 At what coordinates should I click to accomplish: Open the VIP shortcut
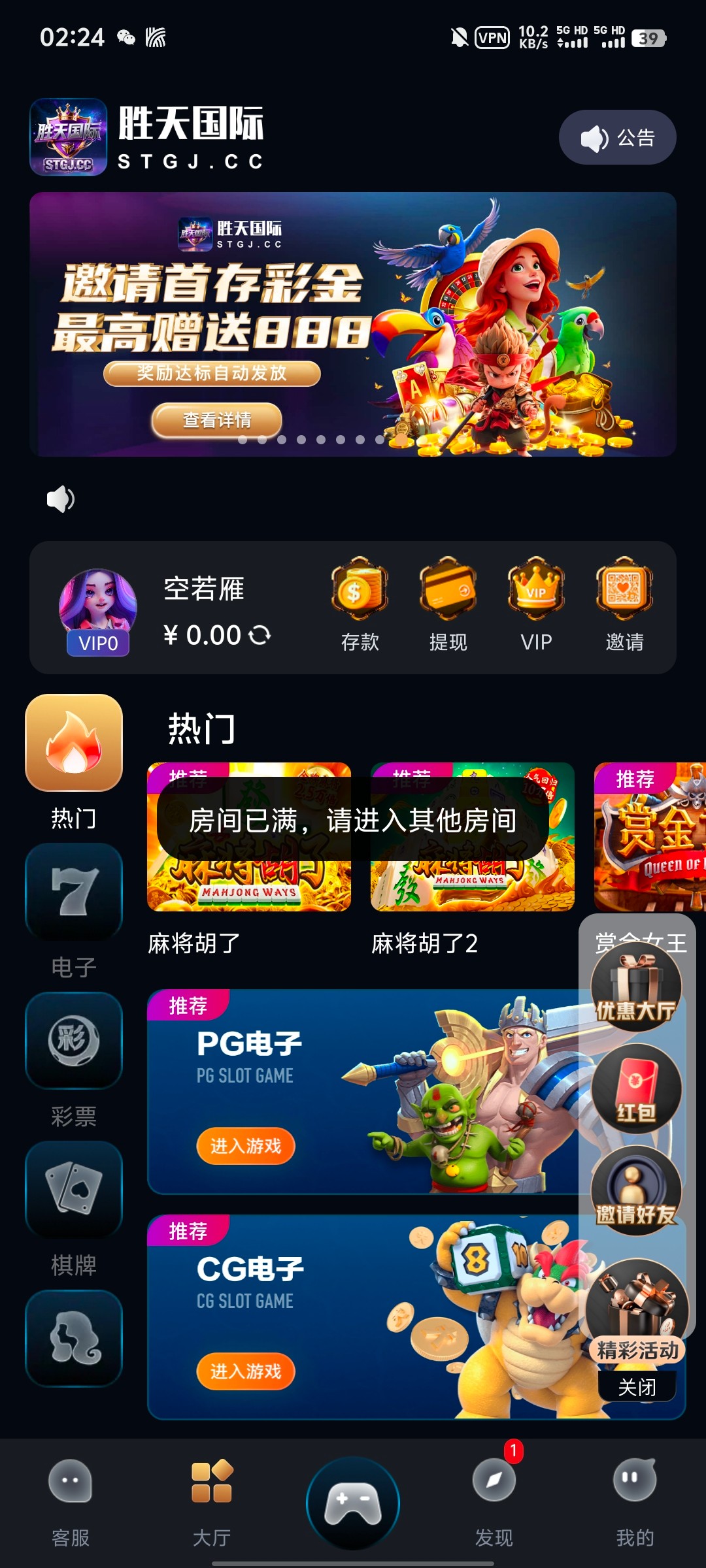pyautogui.click(x=536, y=604)
